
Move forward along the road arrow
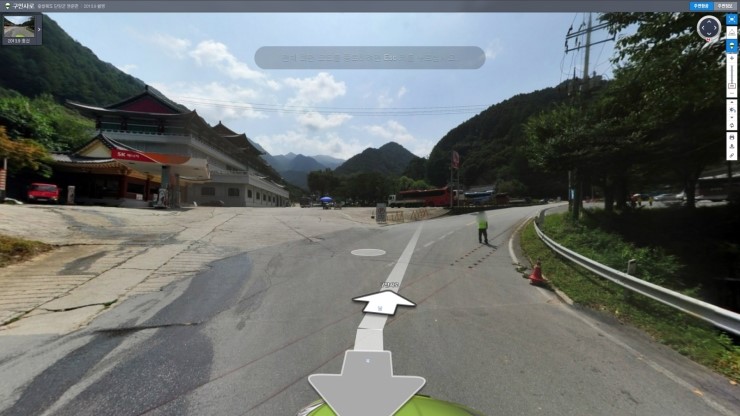(x=384, y=300)
